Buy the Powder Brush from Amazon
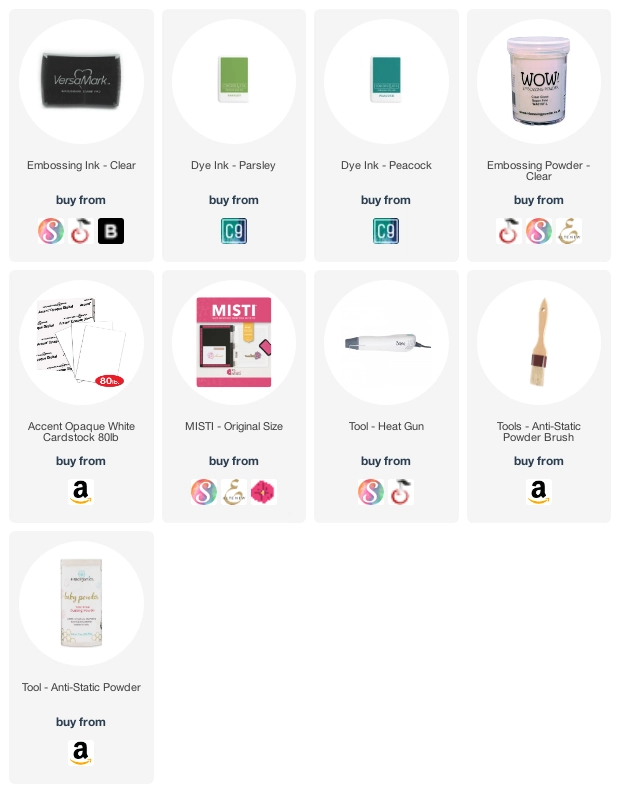Image resolution: width=620 pixels, height=804 pixels. click(x=538, y=492)
